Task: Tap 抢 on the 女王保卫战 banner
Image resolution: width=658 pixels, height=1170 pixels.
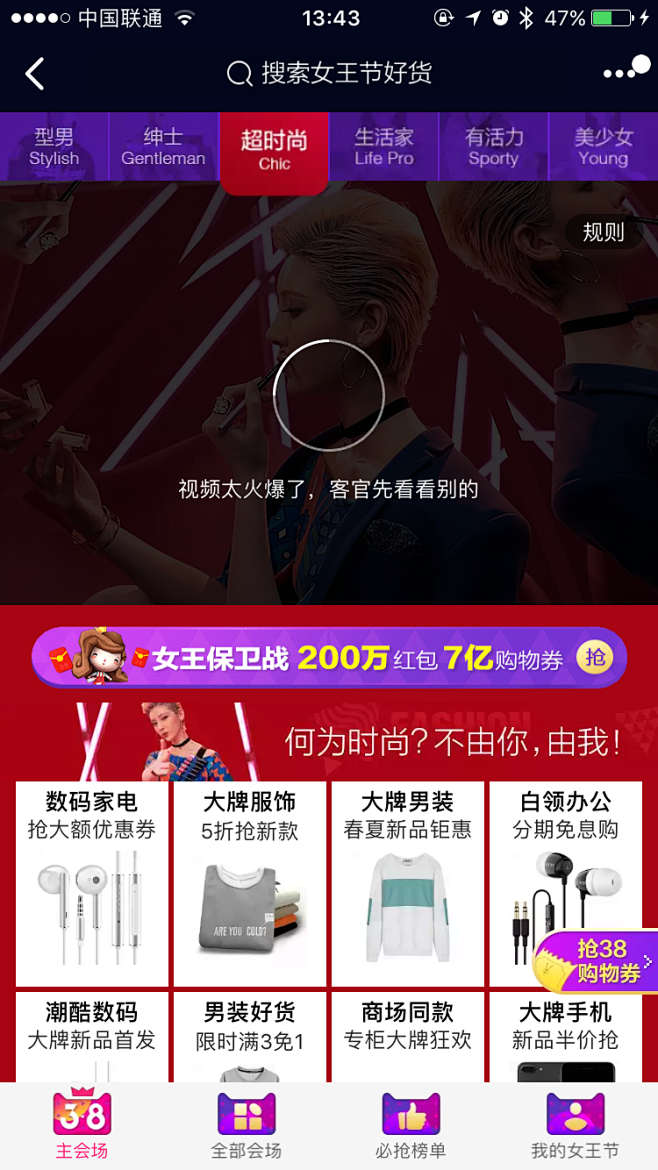Action: pos(597,657)
